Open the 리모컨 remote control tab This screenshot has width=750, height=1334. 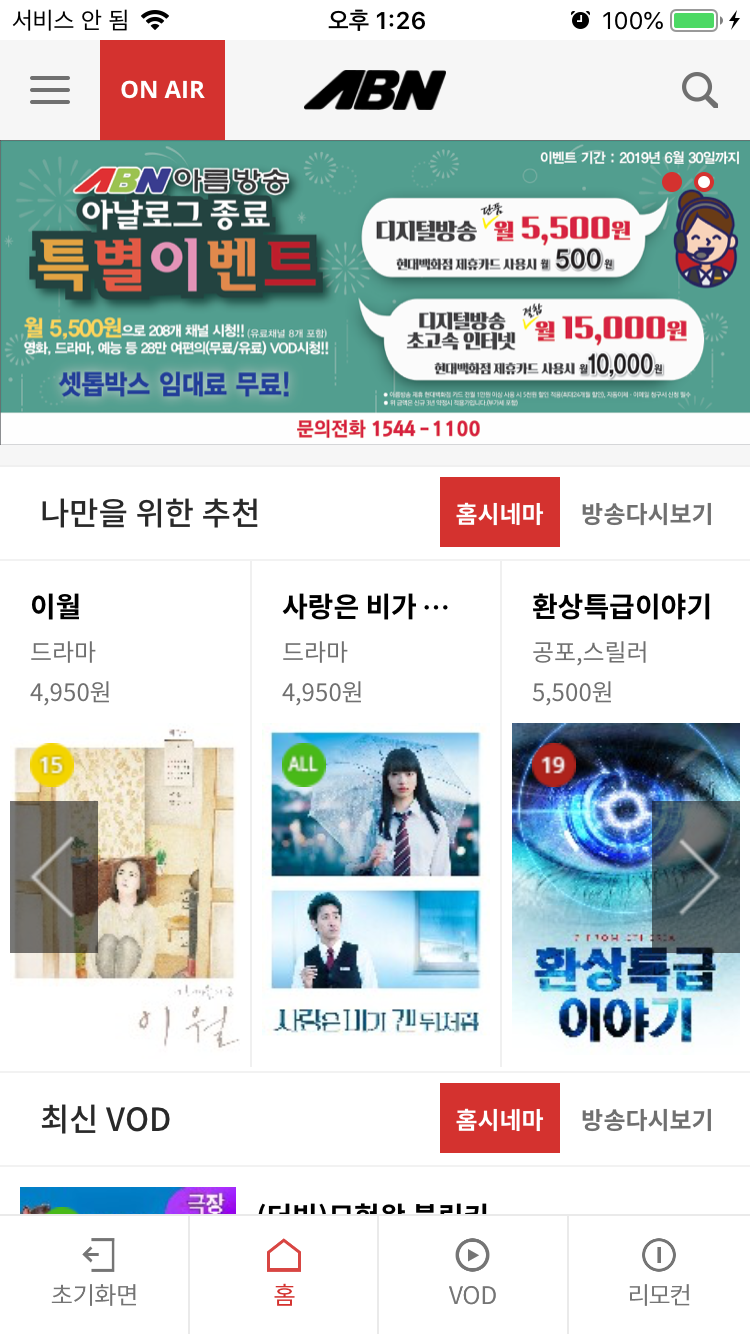(x=659, y=1274)
